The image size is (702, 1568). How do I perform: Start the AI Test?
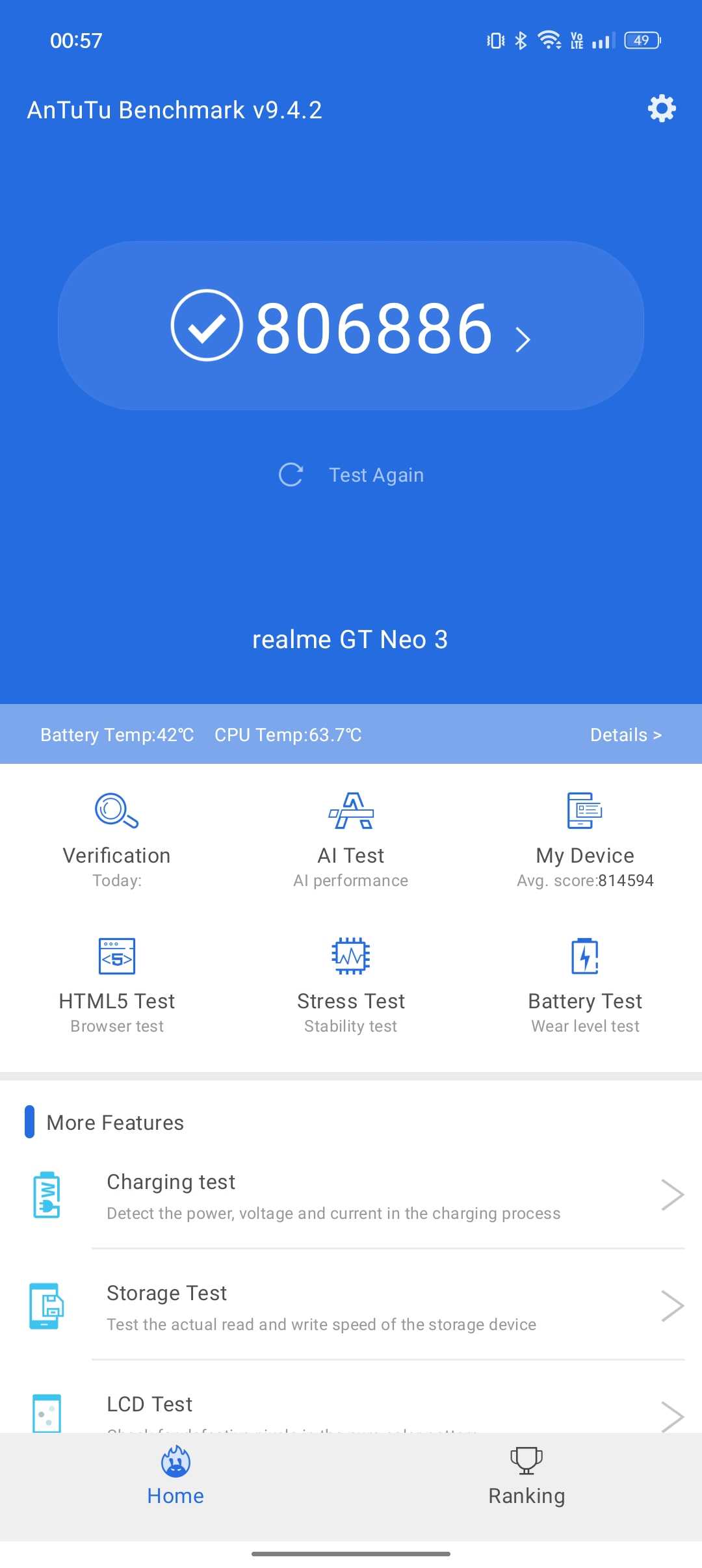point(351,839)
